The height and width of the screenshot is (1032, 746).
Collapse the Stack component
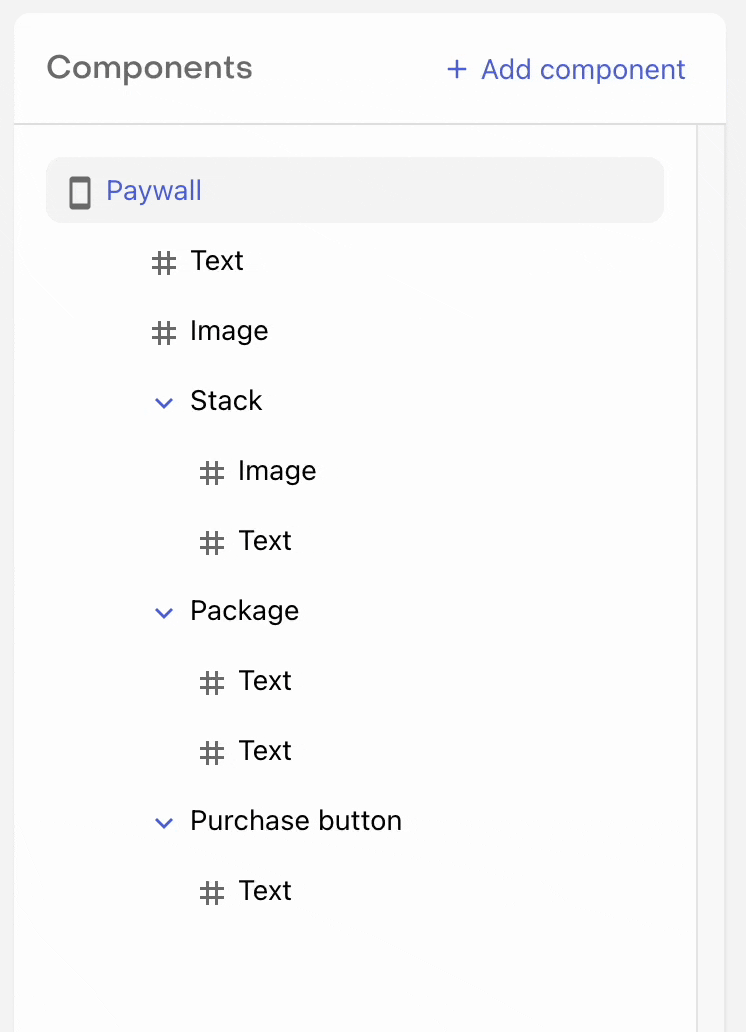pyautogui.click(x=163, y=403)
